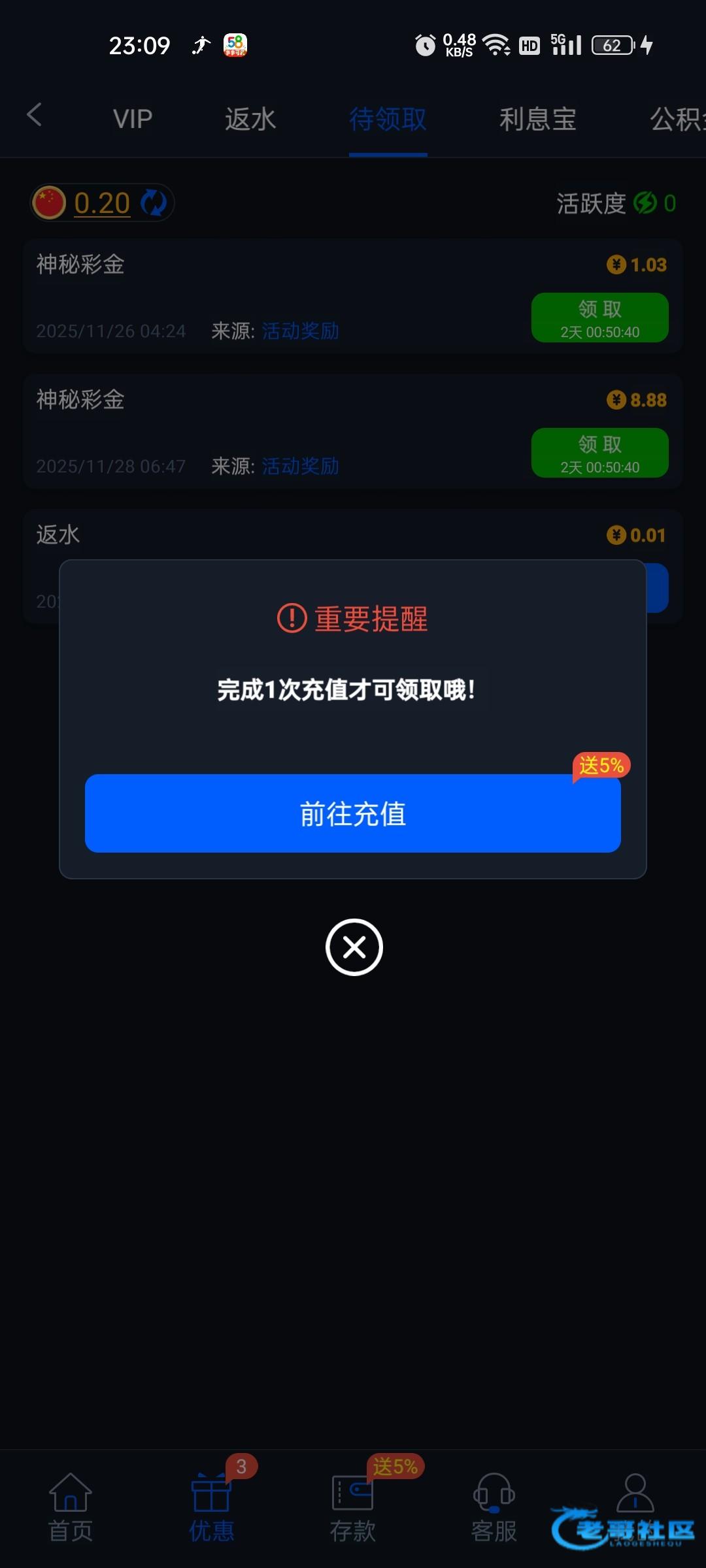Claim the 1.03 神秘彩金 reward
706x1568 pixels.
click(x=599, y=318)
